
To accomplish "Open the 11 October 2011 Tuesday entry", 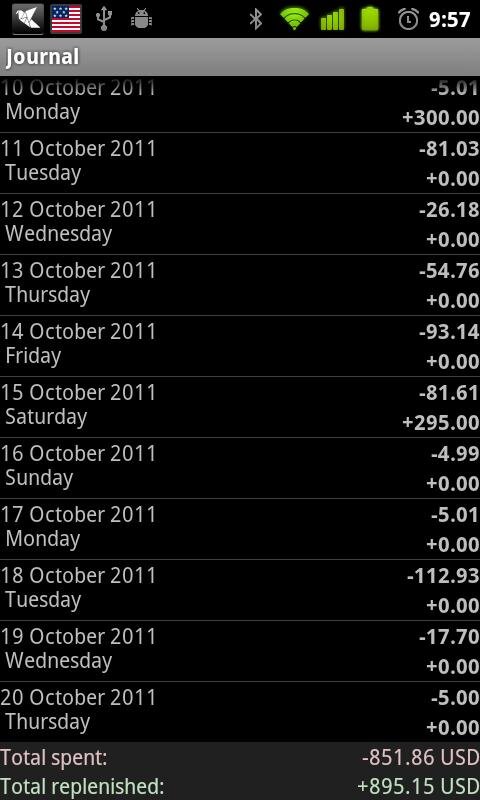I will pyautogui.click(x=240, y=163).
